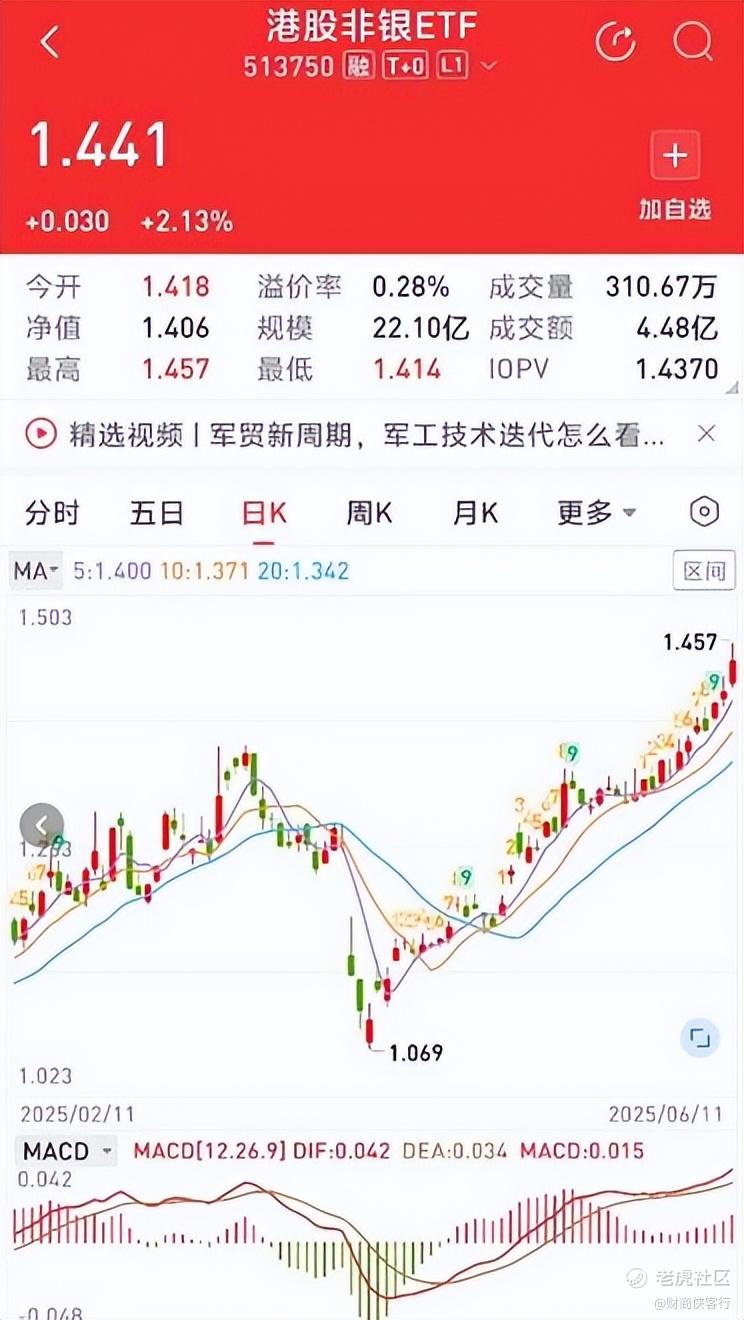Go back using the top-left arrow
This screenshot has width=744, height=1320.
49,42
